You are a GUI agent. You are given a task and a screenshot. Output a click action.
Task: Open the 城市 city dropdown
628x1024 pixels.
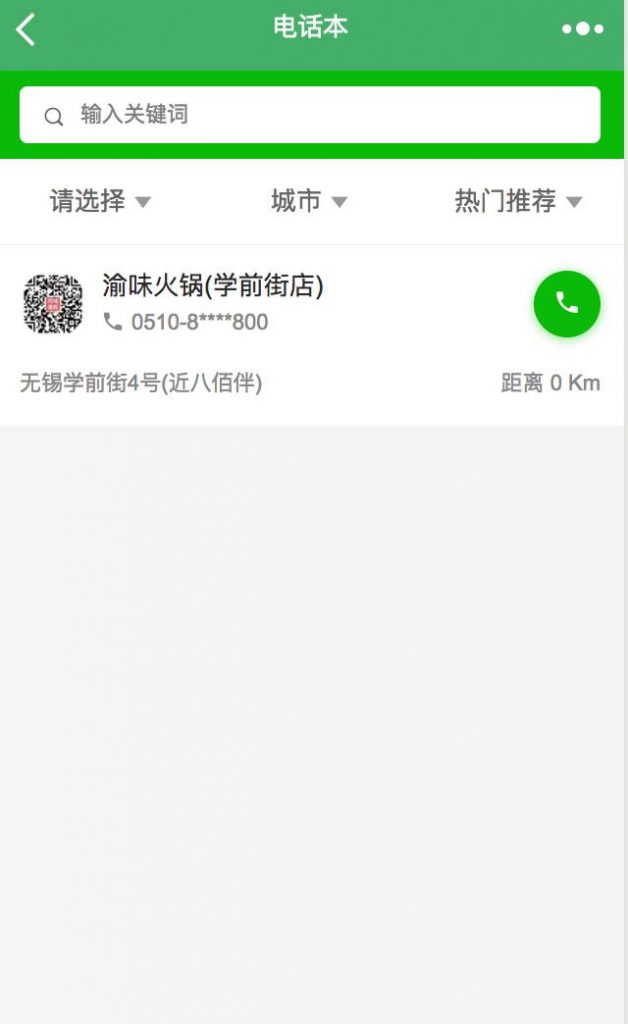click(x=309, y=201)
